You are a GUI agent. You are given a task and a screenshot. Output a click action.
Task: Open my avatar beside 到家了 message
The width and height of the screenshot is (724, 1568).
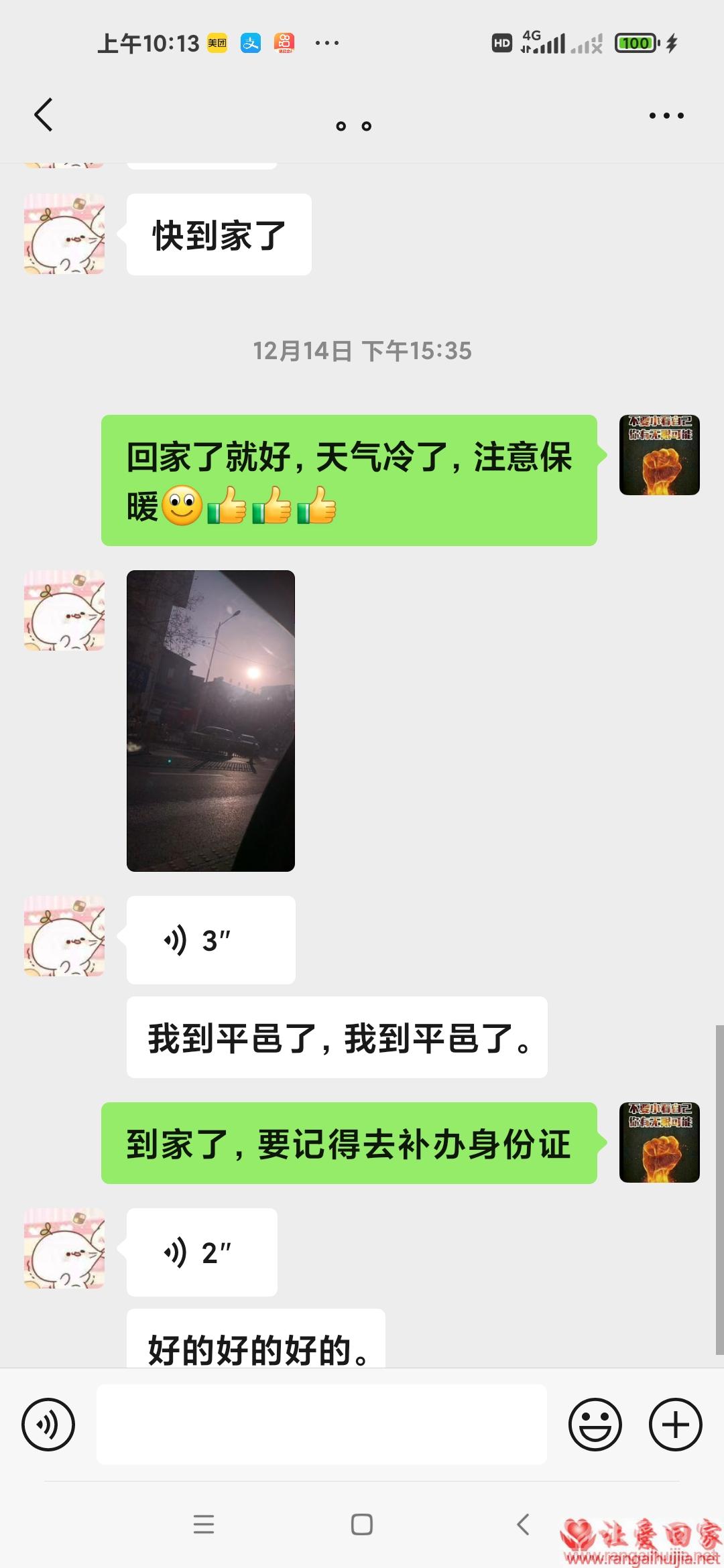coord(659,1142)
